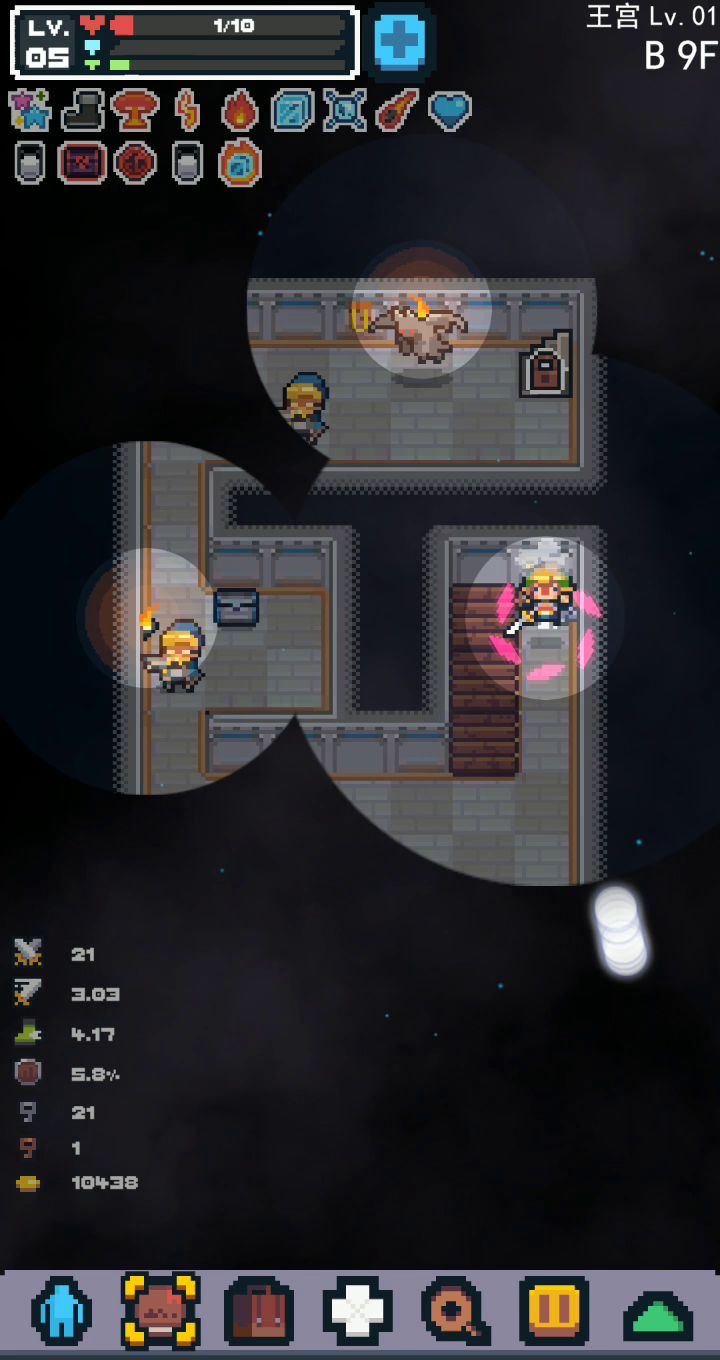Inspect the blue heart buff icon
720x1360 pixels.
pos(450,110)
